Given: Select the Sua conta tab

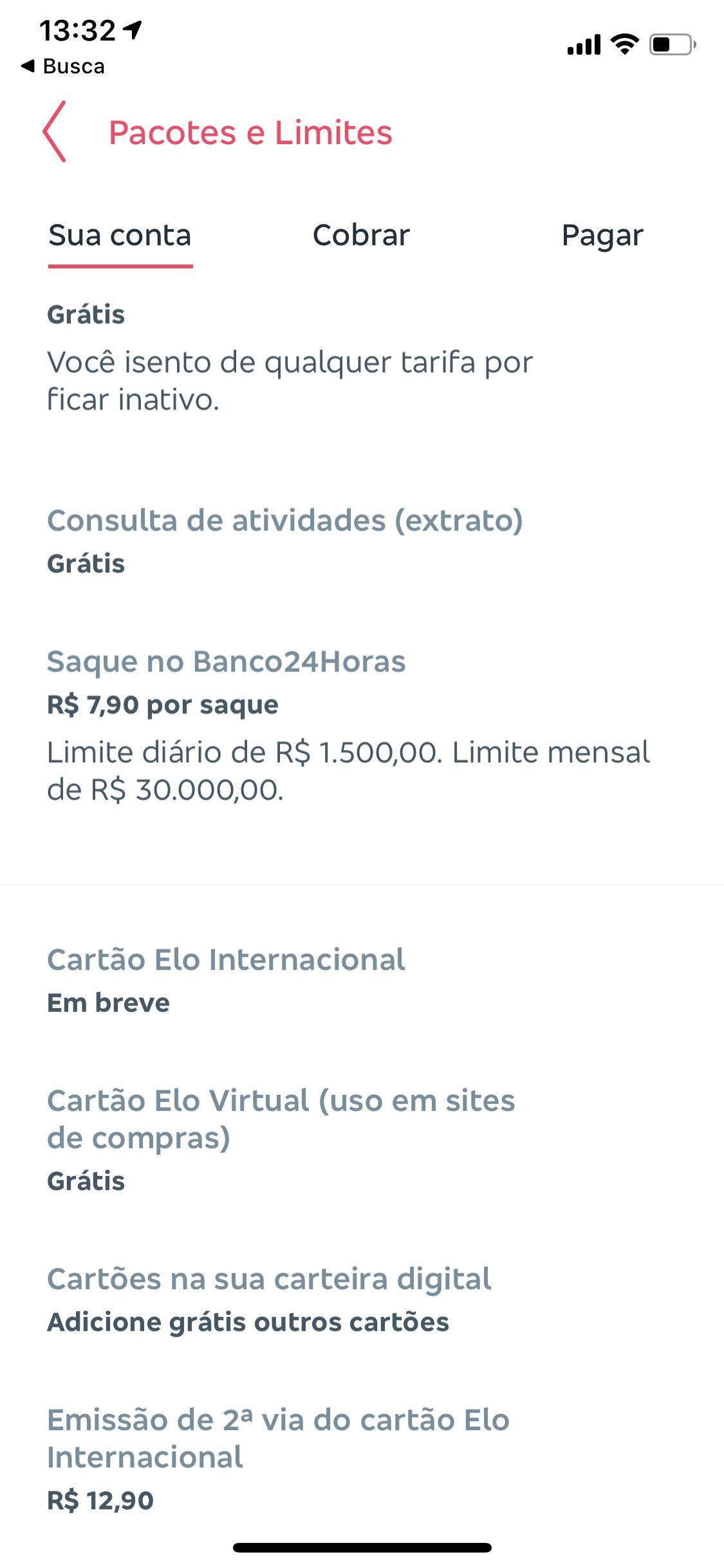Looking at the screenshot, I should pyautogui.click(x=120, y=236).
